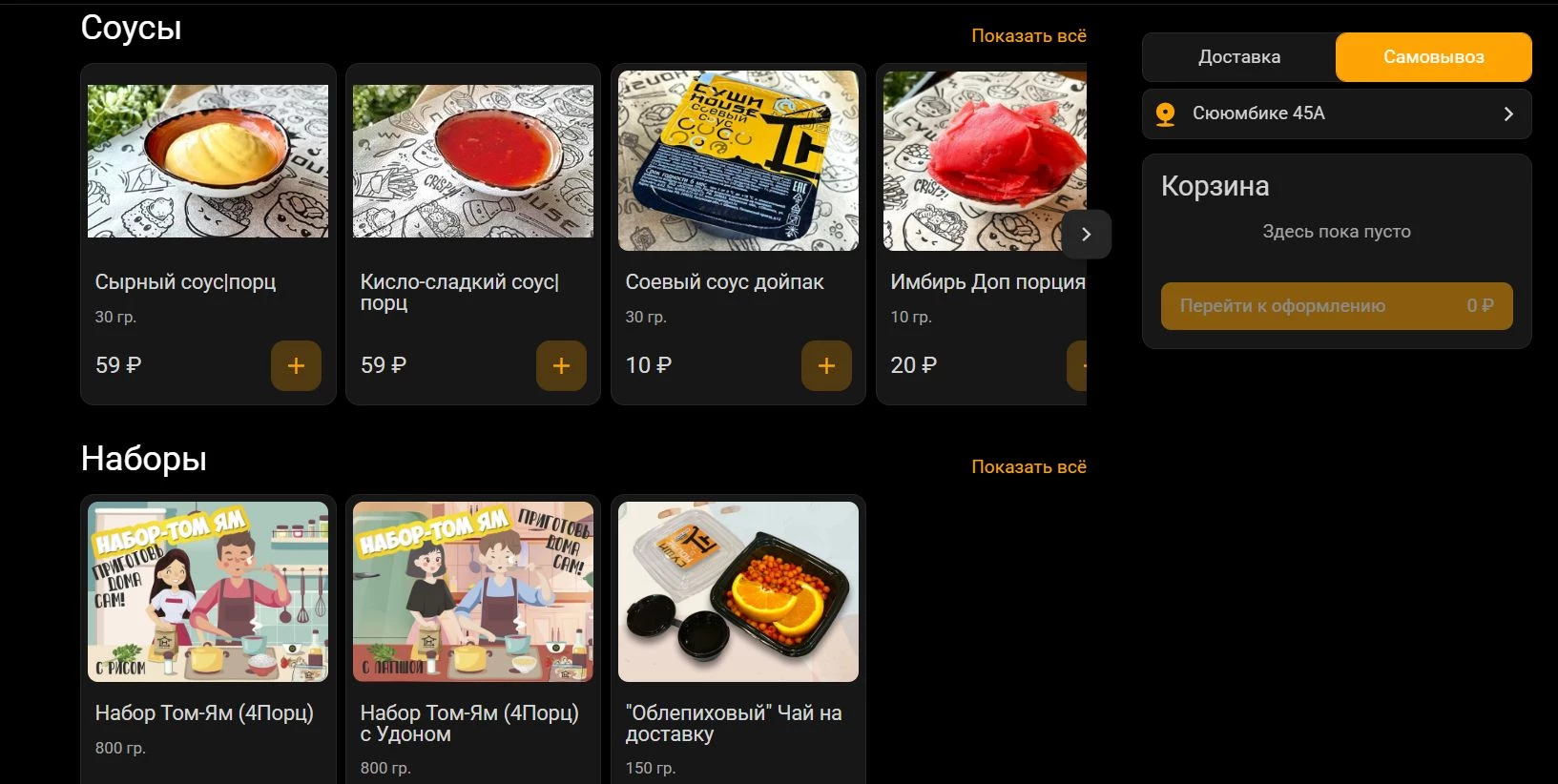This screenshot has width=1558, height=784.
Task: Show all items in Наборы
Action: pyautogui.click(x=1028, y=467)
